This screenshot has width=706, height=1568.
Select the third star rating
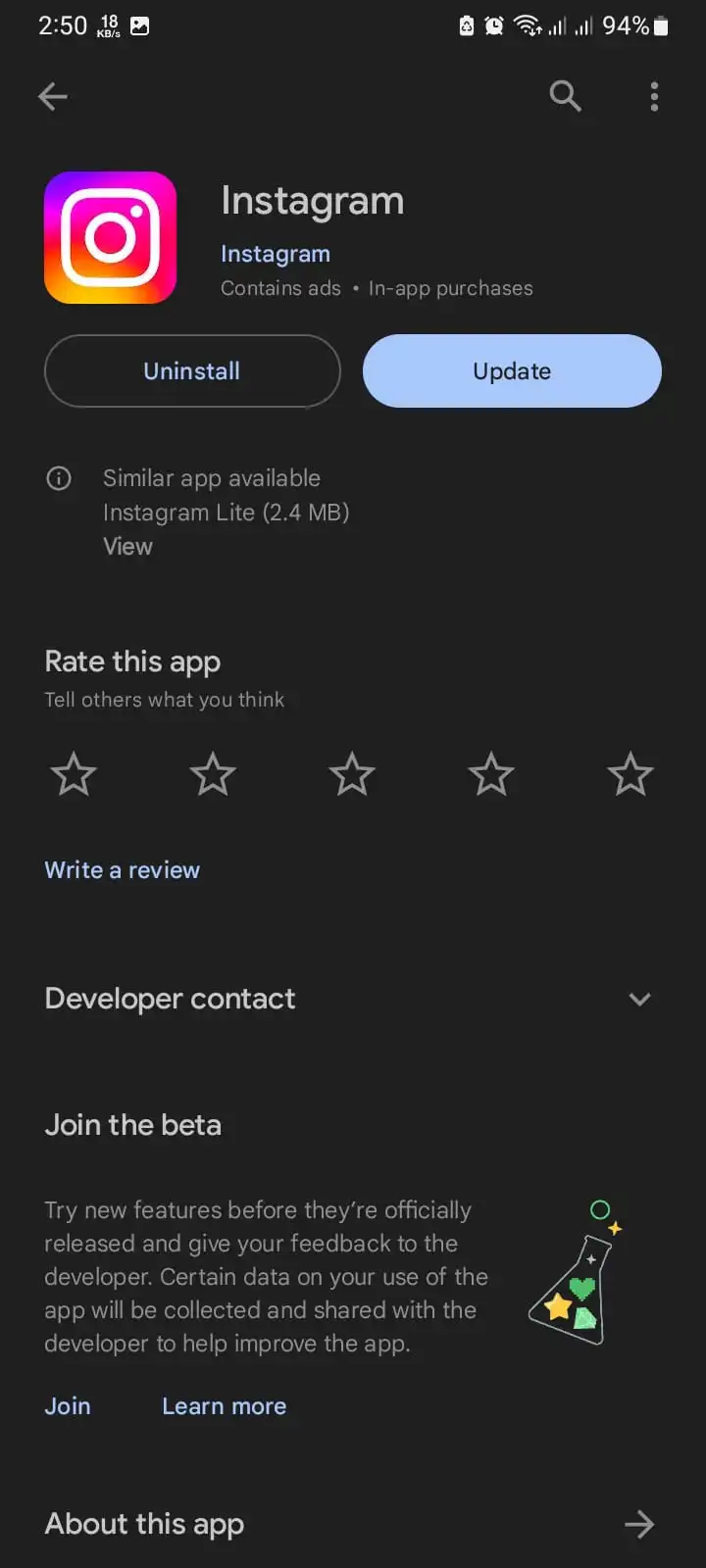[351, 774]
